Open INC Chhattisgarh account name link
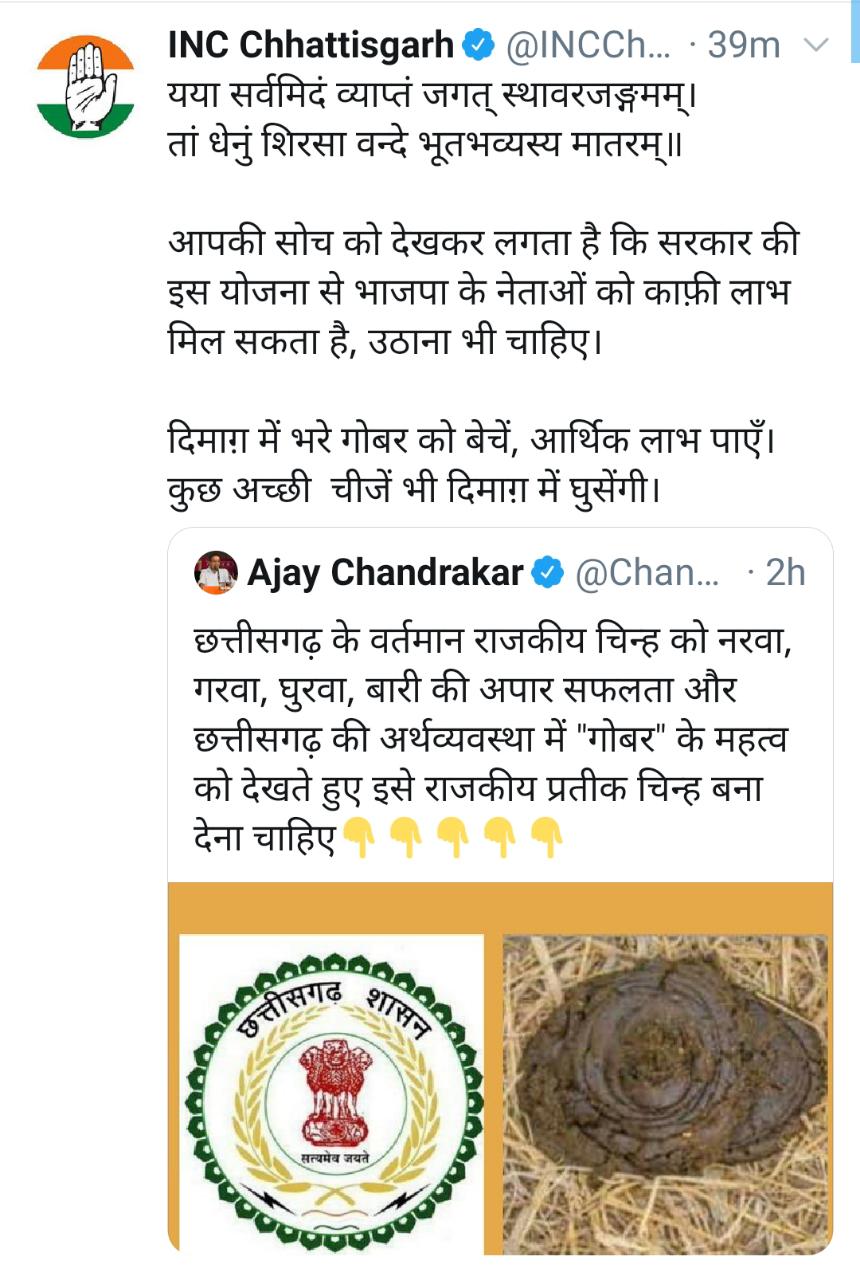The height and width of the screenshot is (1280, 860). 311,45
